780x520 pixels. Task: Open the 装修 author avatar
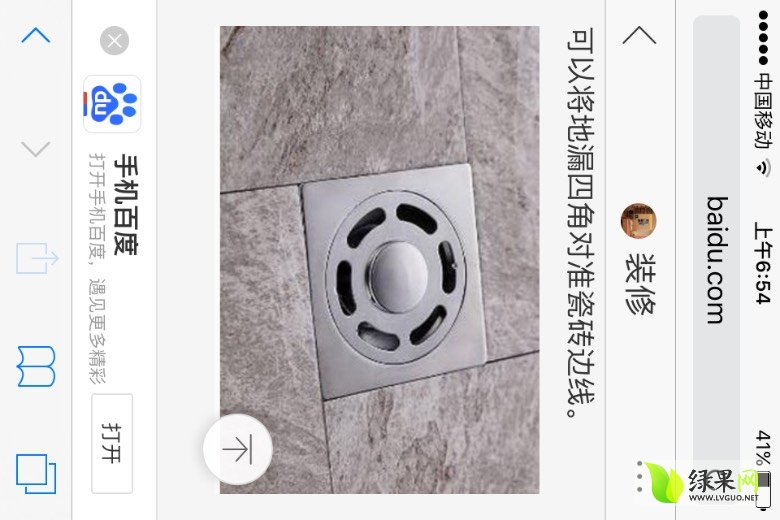click(639, 220)
